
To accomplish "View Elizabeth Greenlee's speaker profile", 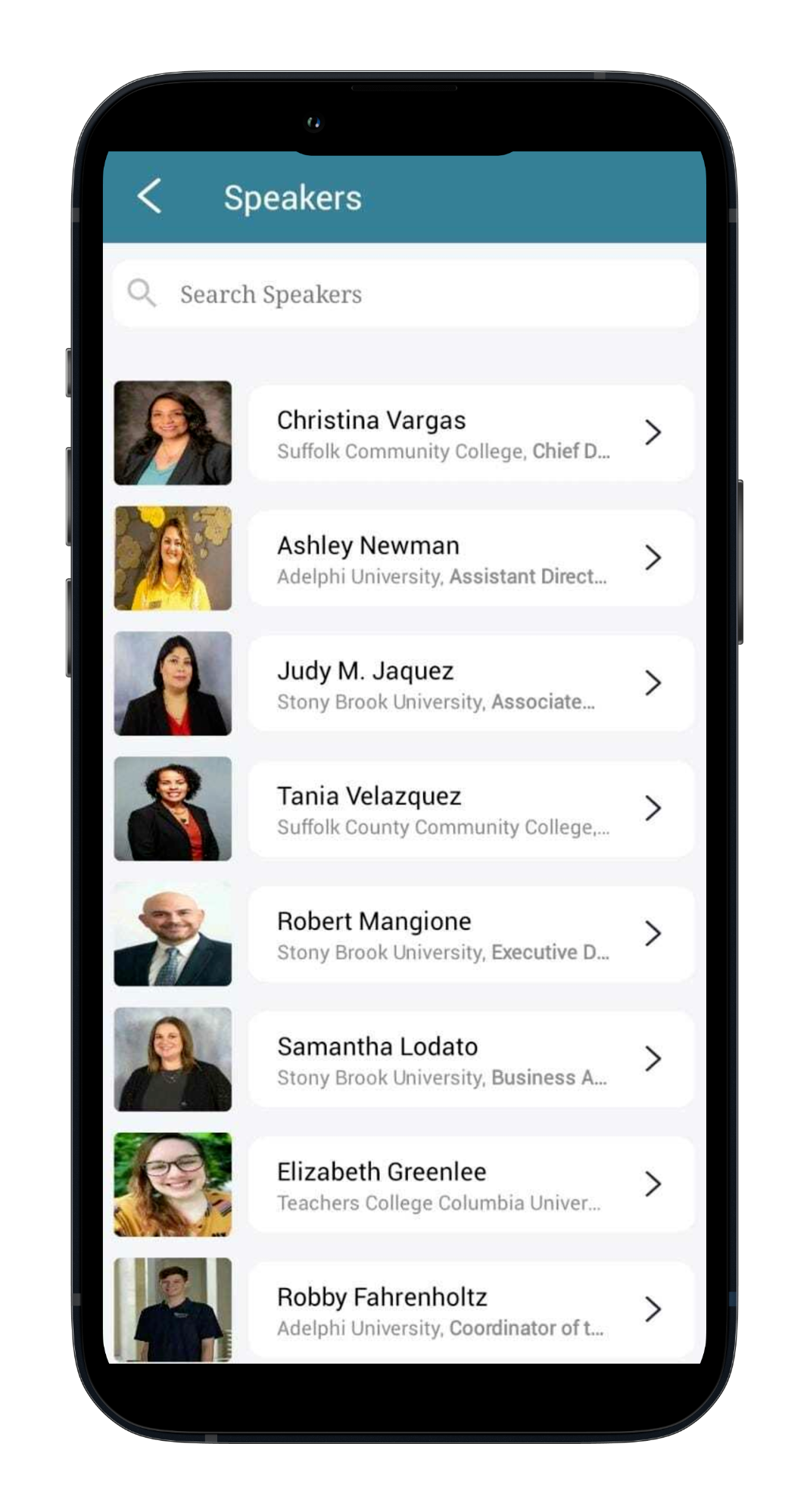I will 470,1185.
